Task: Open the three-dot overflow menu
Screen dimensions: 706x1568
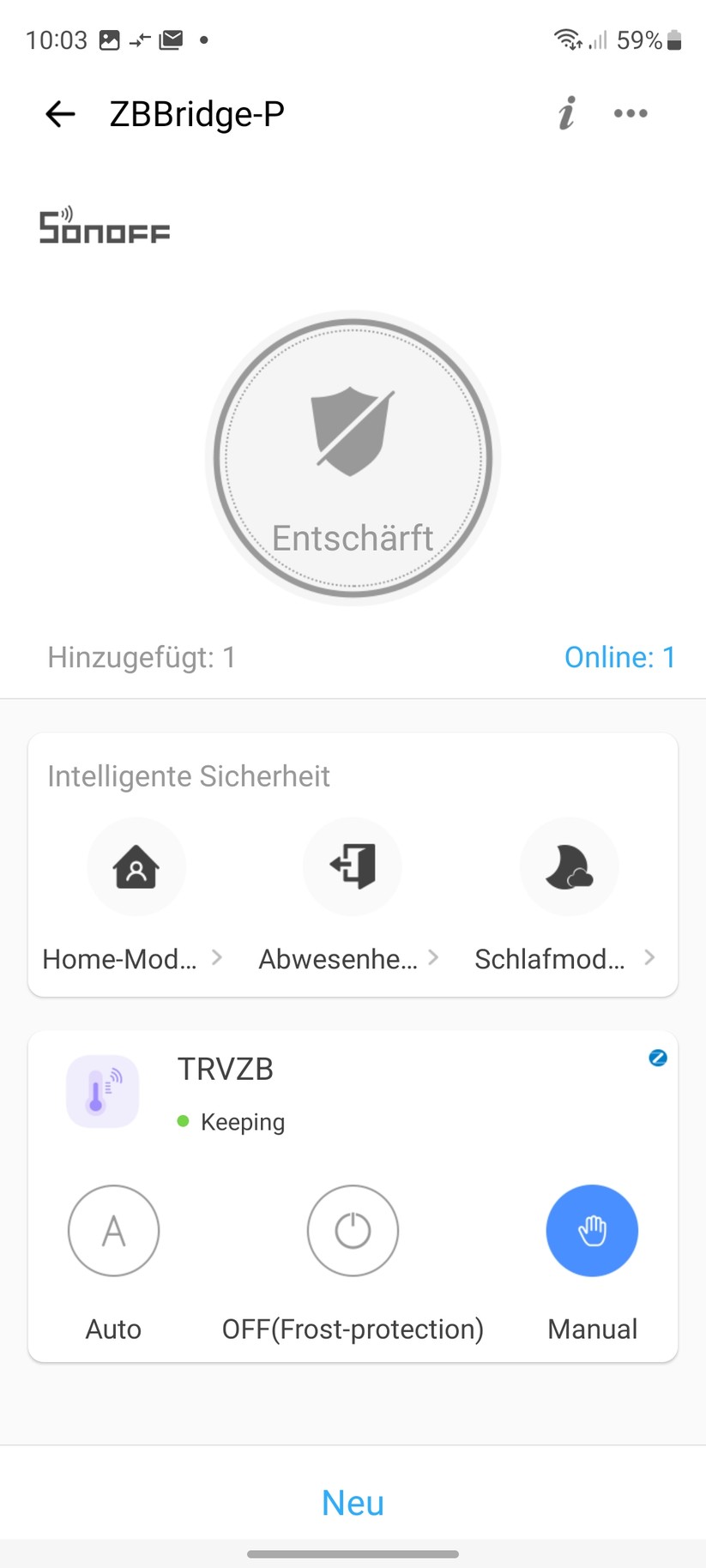Action: click(x=630, y=113)
